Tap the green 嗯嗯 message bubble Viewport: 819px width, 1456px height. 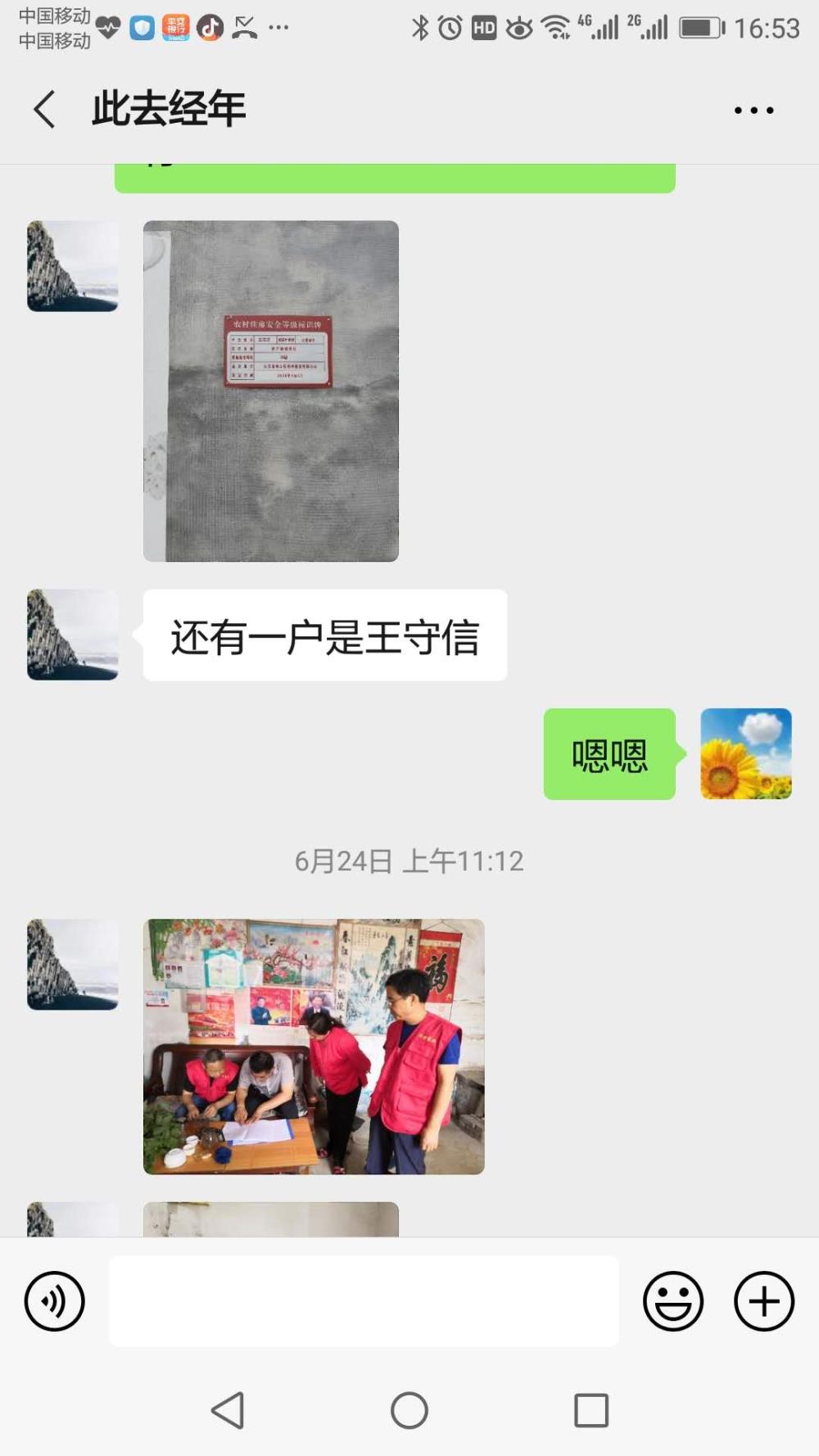(609, 754)
